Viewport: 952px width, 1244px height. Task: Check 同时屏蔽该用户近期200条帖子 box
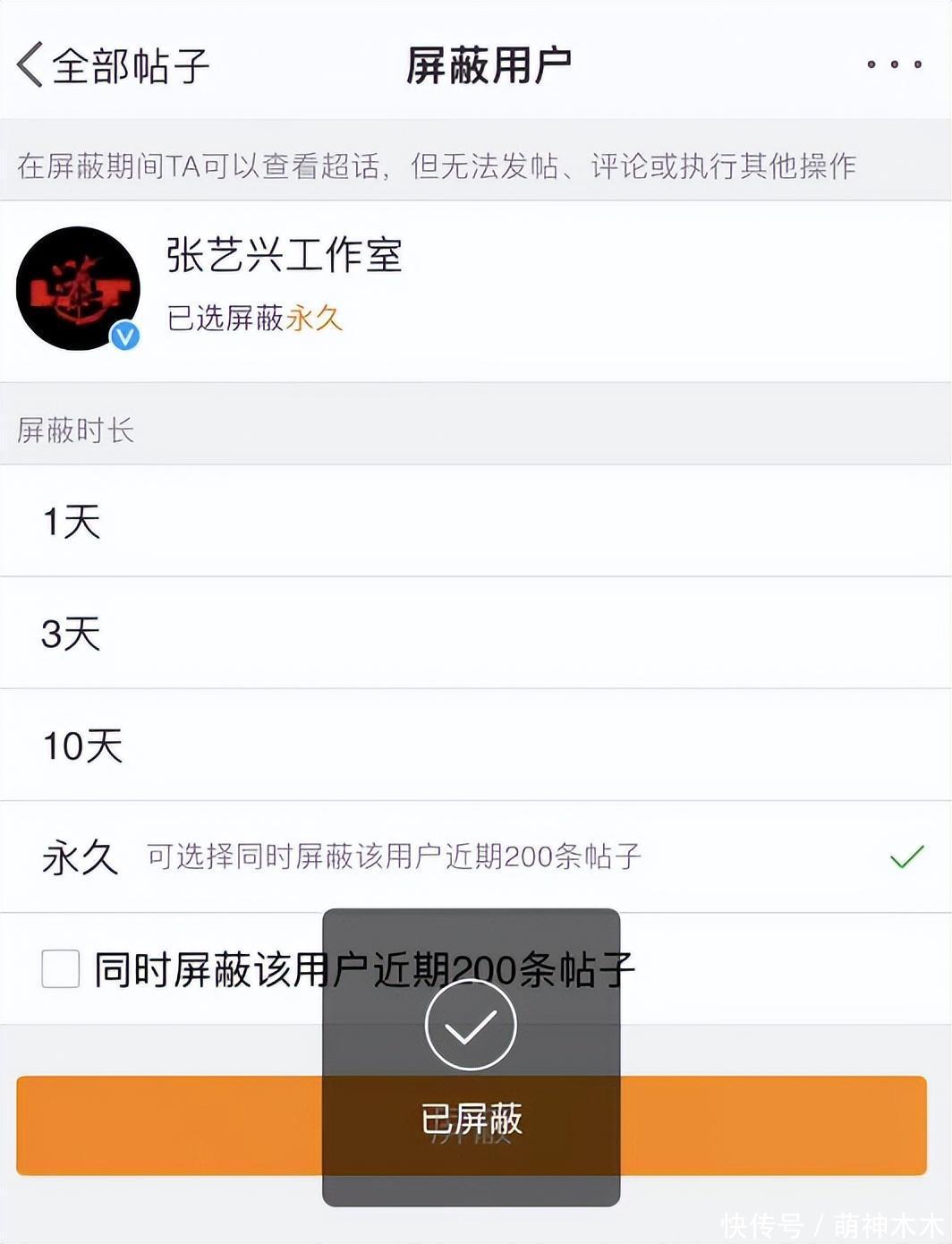[61, 969]
